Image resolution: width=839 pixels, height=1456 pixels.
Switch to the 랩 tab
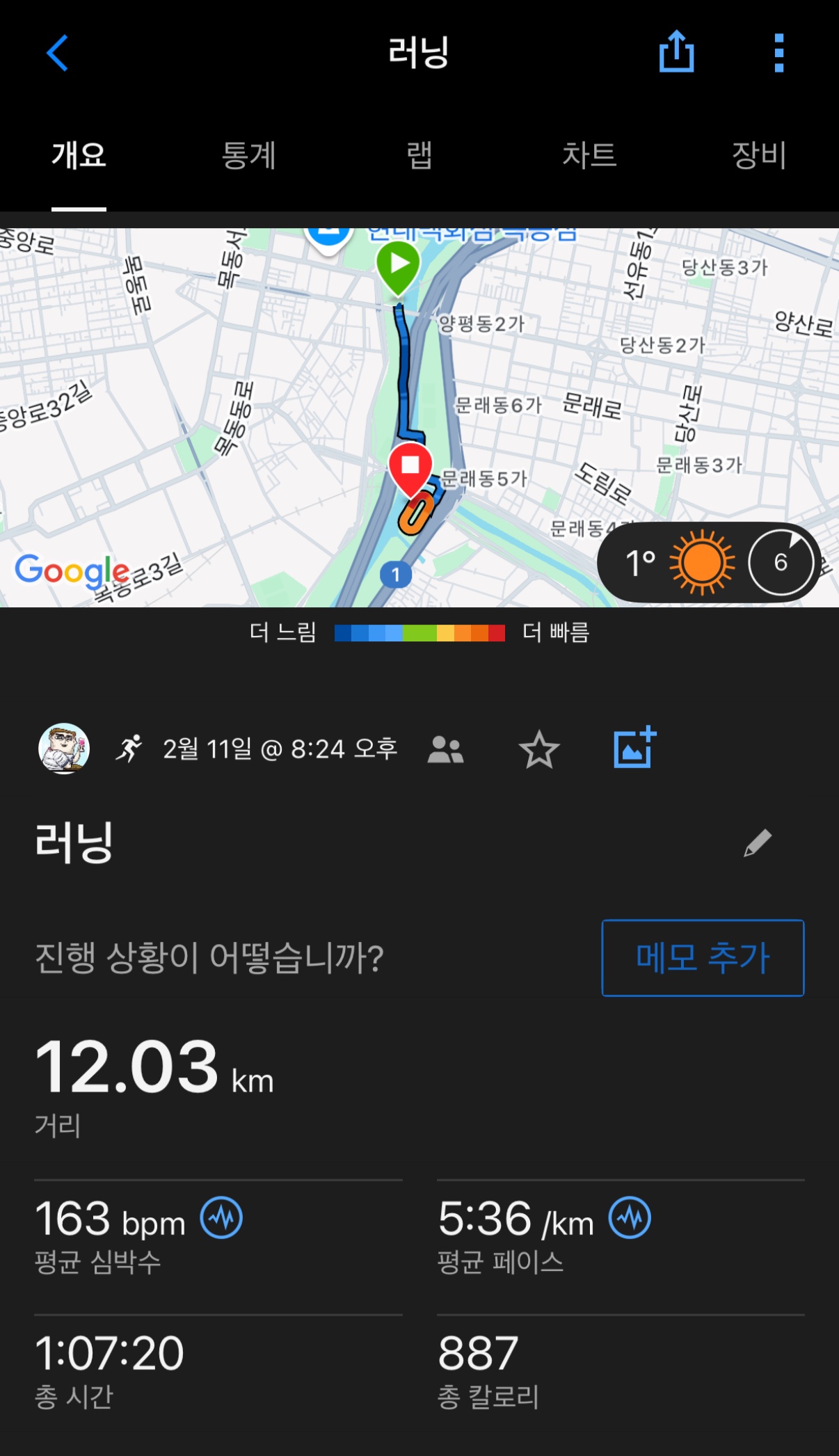click(x=419, y=155)
